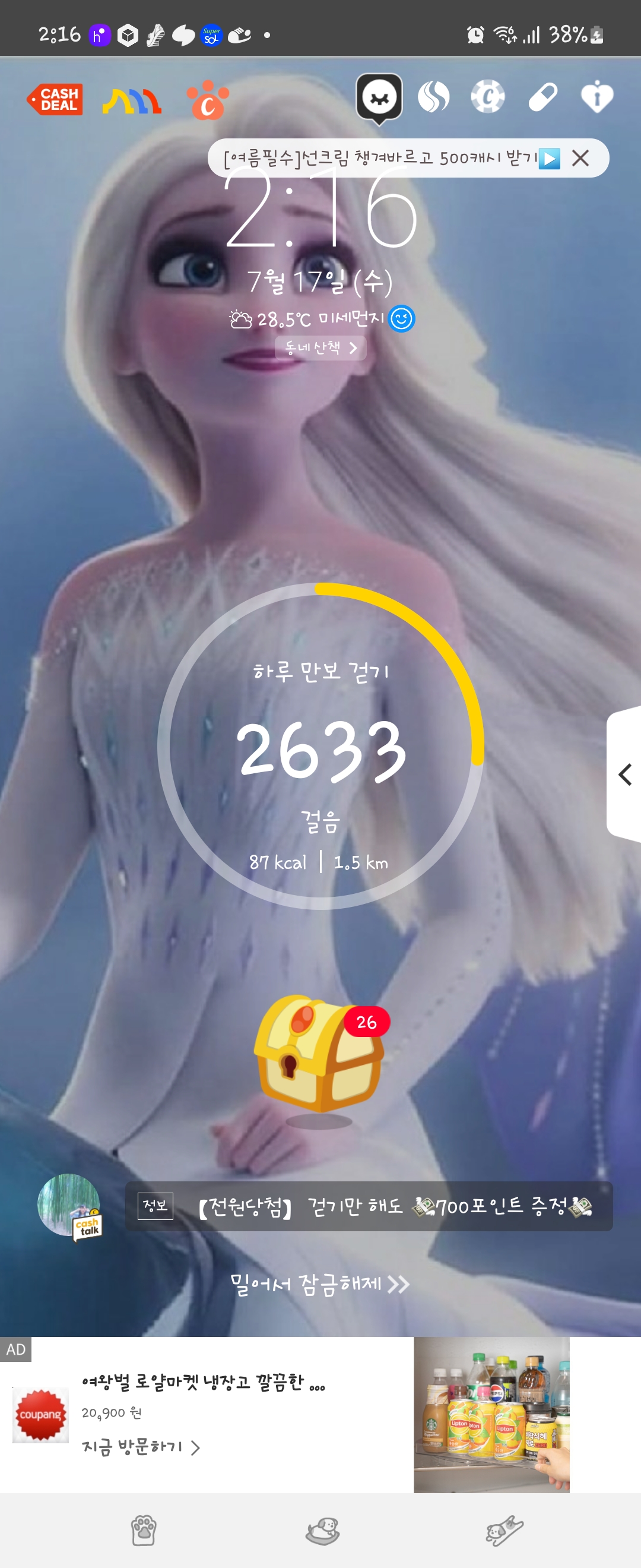Open the paw clipboard tab at the bottom
The image size is (641, 1568).
[144, 1530]
